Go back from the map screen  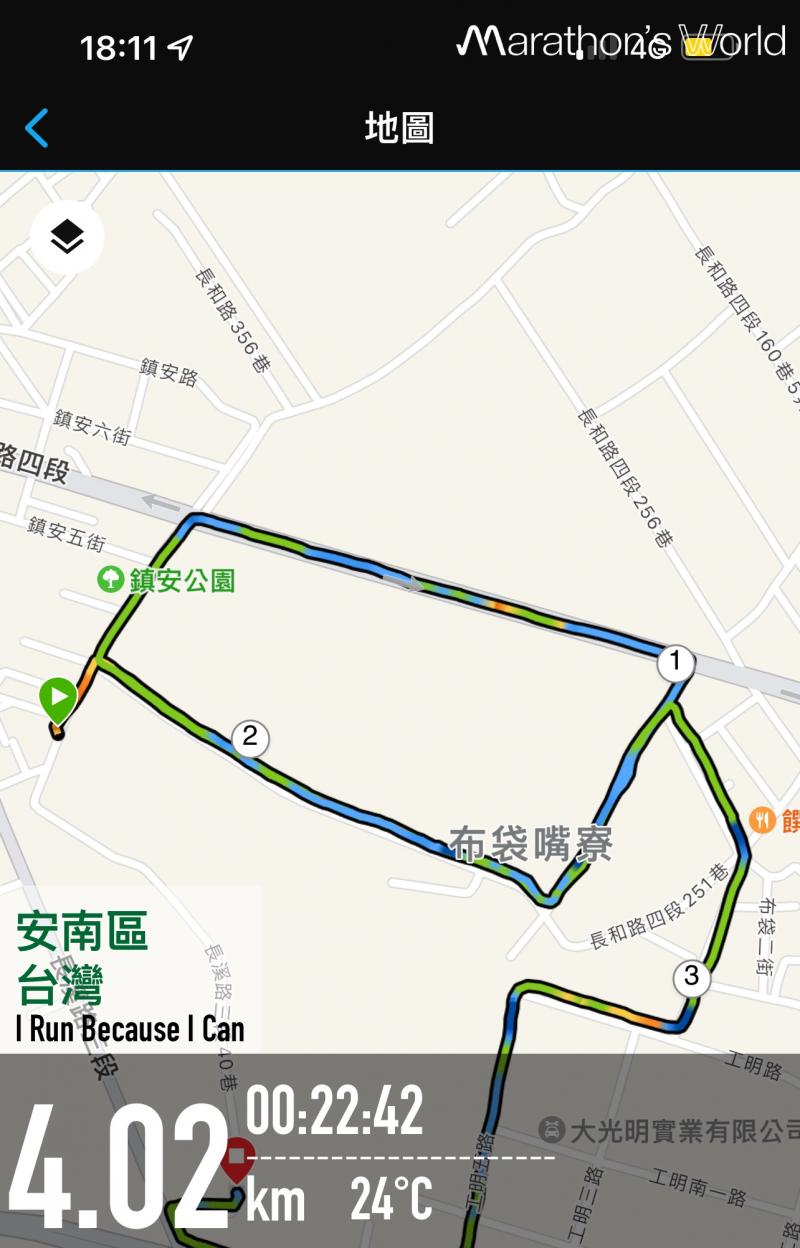(x=37, y=129)
